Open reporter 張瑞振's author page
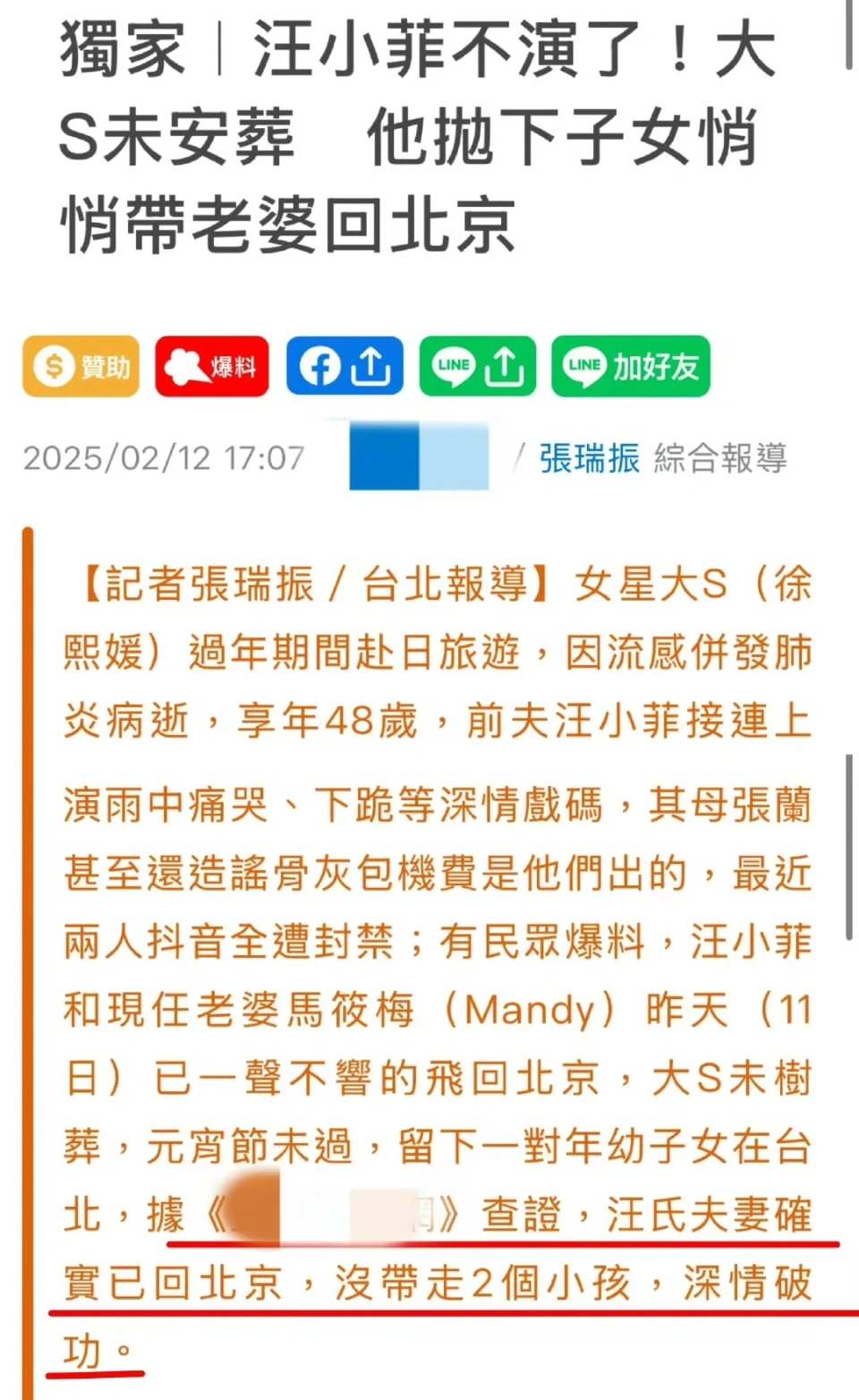Screen dimensions: 859x1400 pos(589,458)
